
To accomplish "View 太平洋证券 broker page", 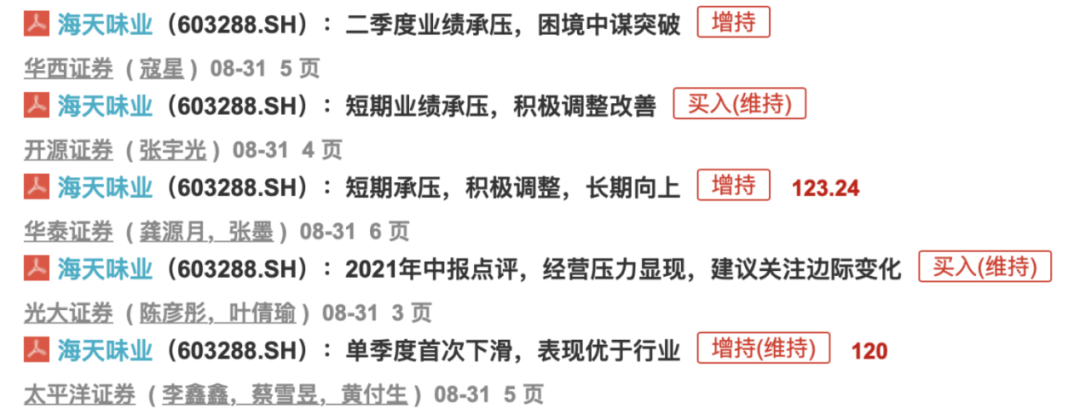I will click(79, 396).
